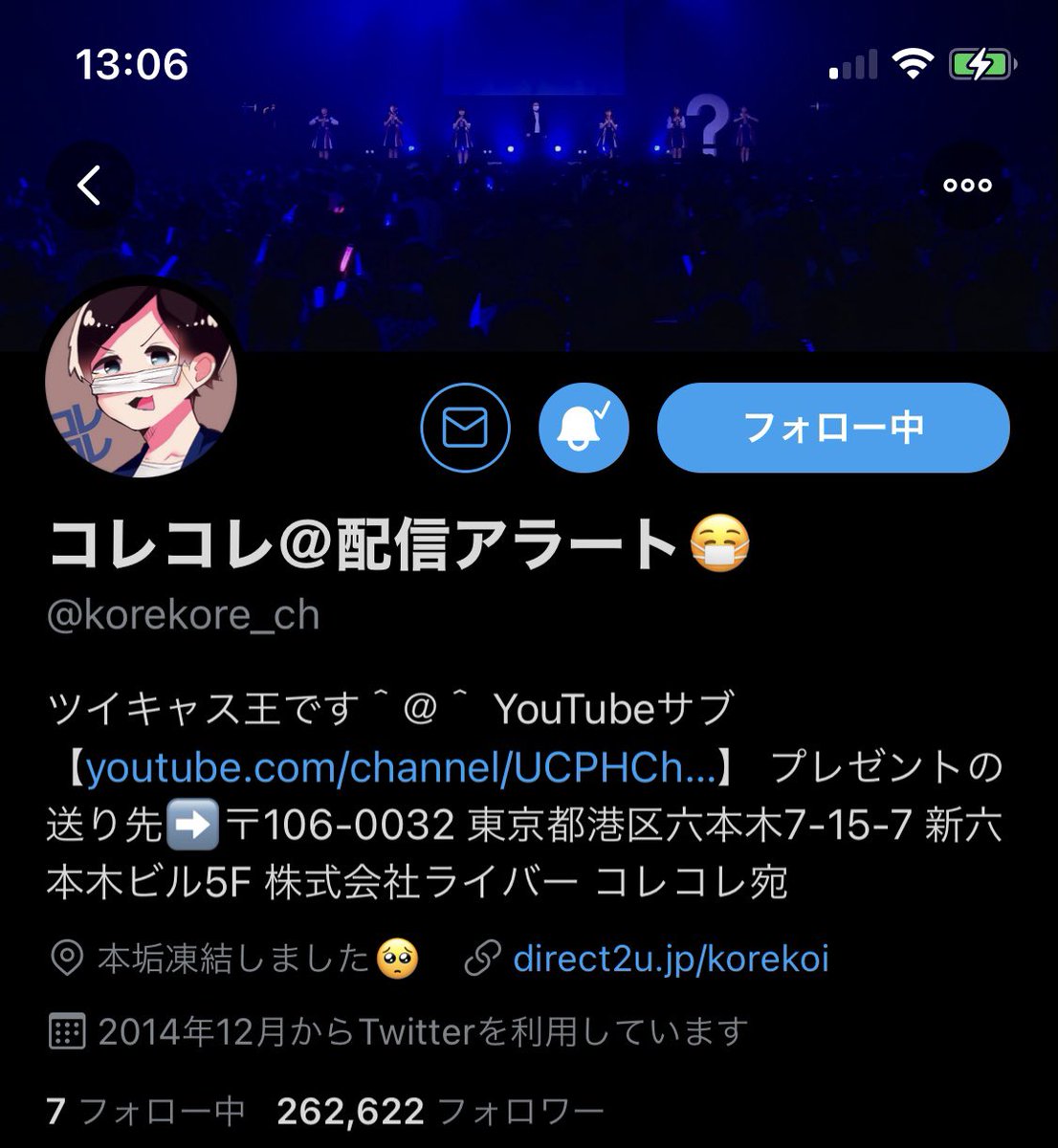Screen dimensions: 1058x1148
Task: Open the profile avatar picture
Action: click(x=141, y=382)
